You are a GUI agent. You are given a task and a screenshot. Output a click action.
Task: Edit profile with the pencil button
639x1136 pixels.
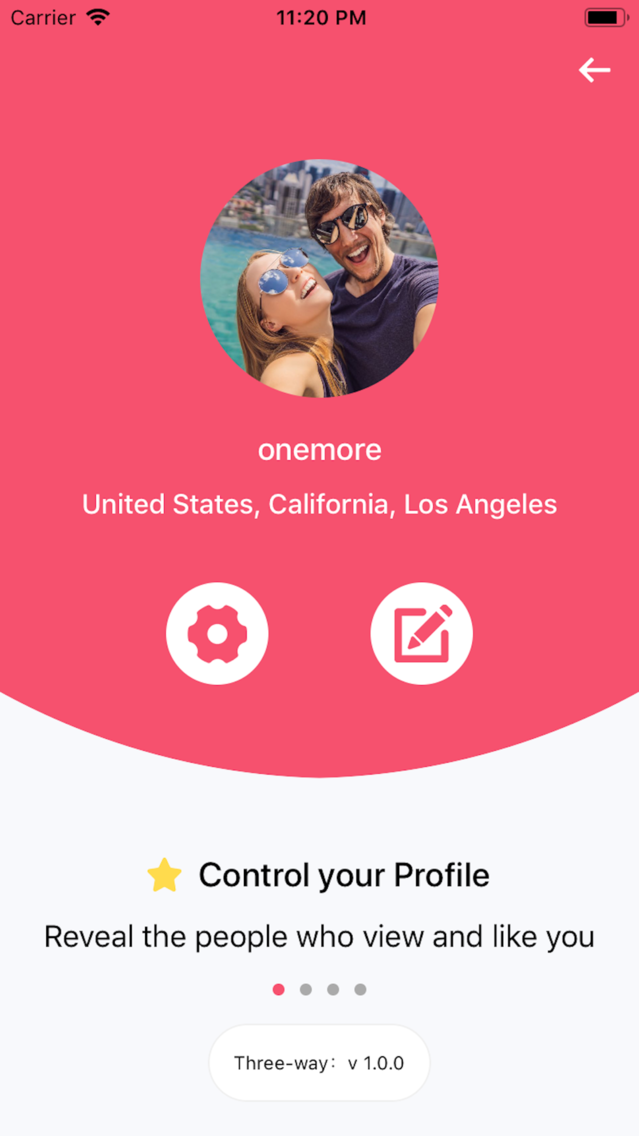[x=421, y=633]
